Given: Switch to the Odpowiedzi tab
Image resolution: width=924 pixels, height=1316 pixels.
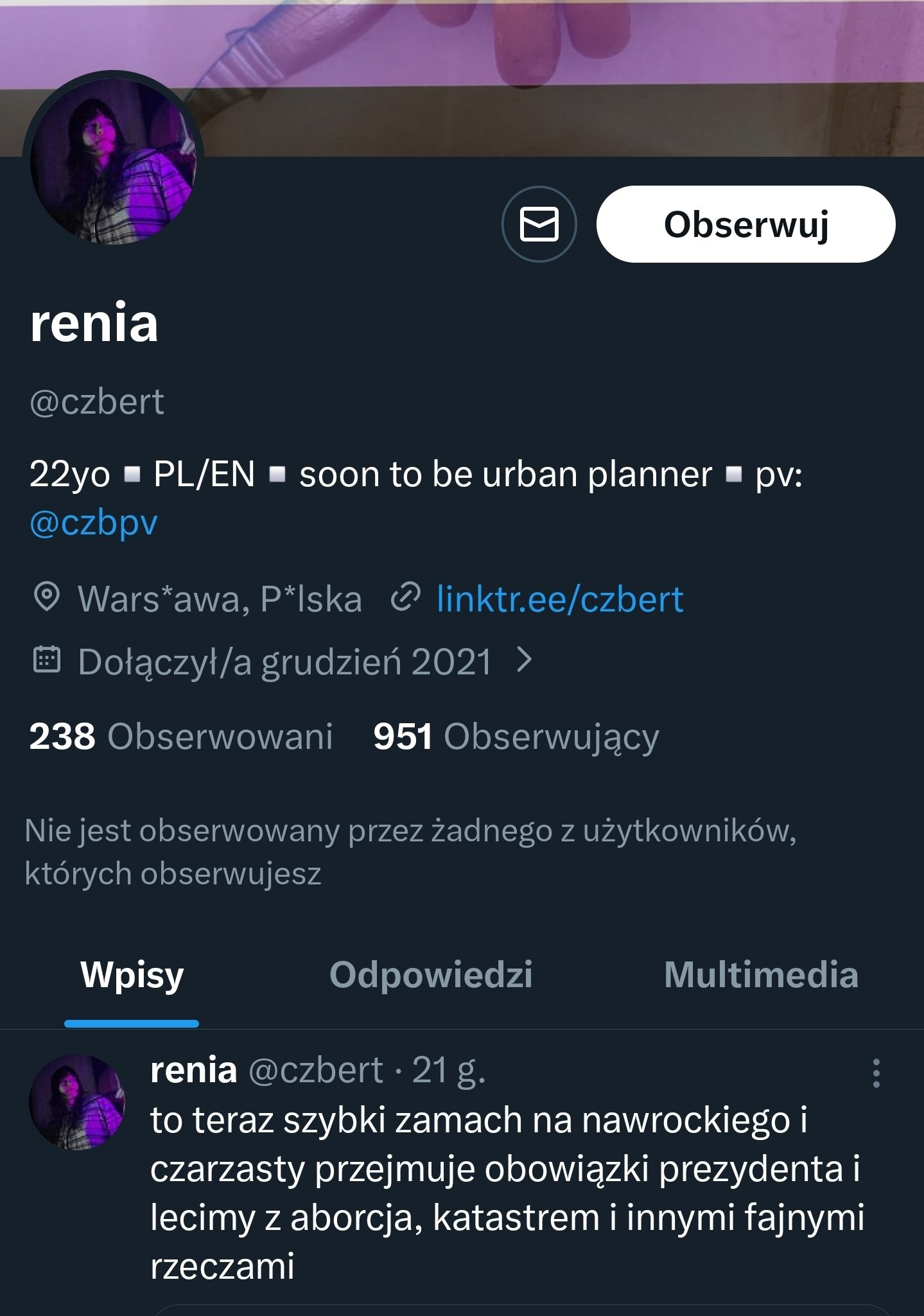Looking at the screenshot, I should 431,975.
